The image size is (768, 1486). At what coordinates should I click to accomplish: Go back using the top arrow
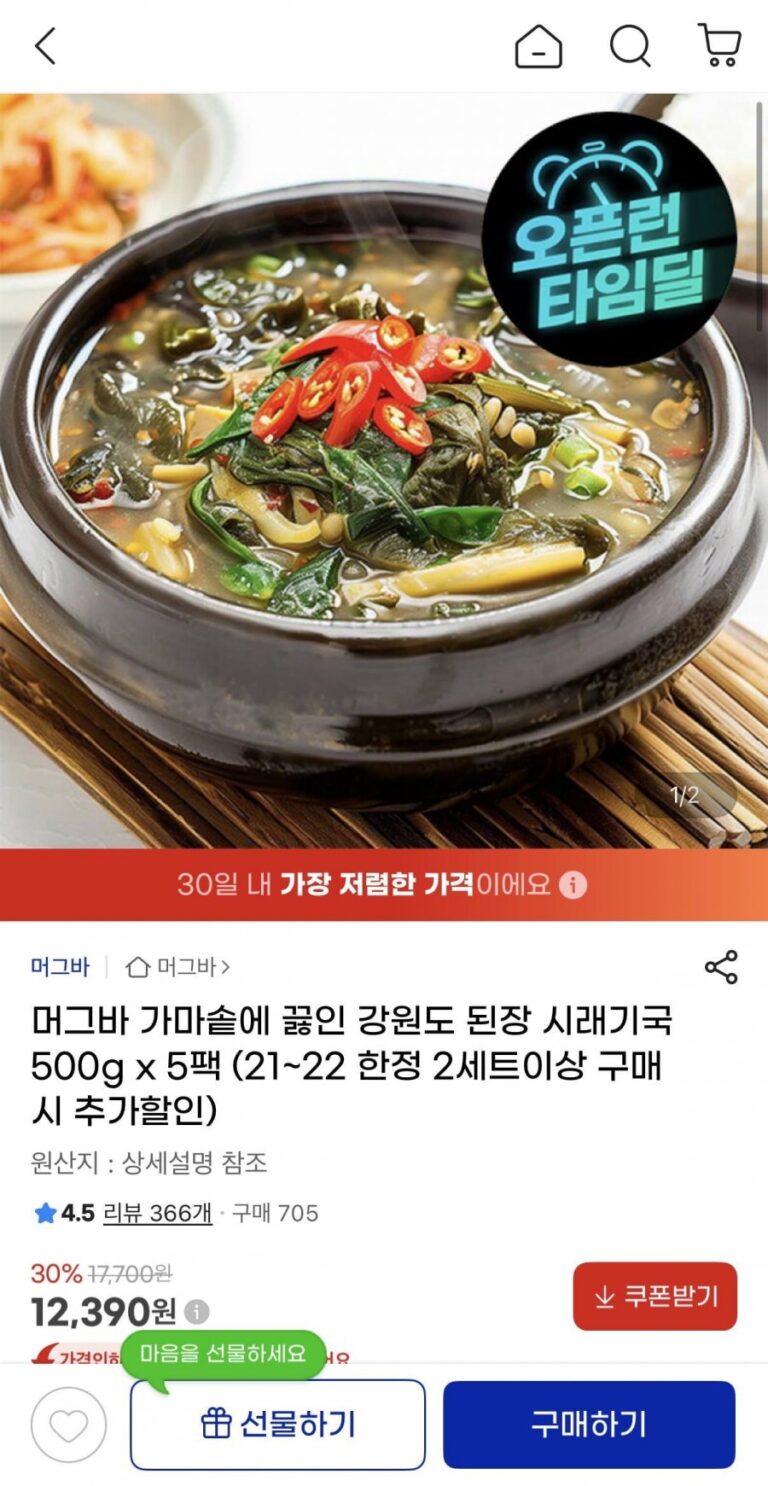46,46
